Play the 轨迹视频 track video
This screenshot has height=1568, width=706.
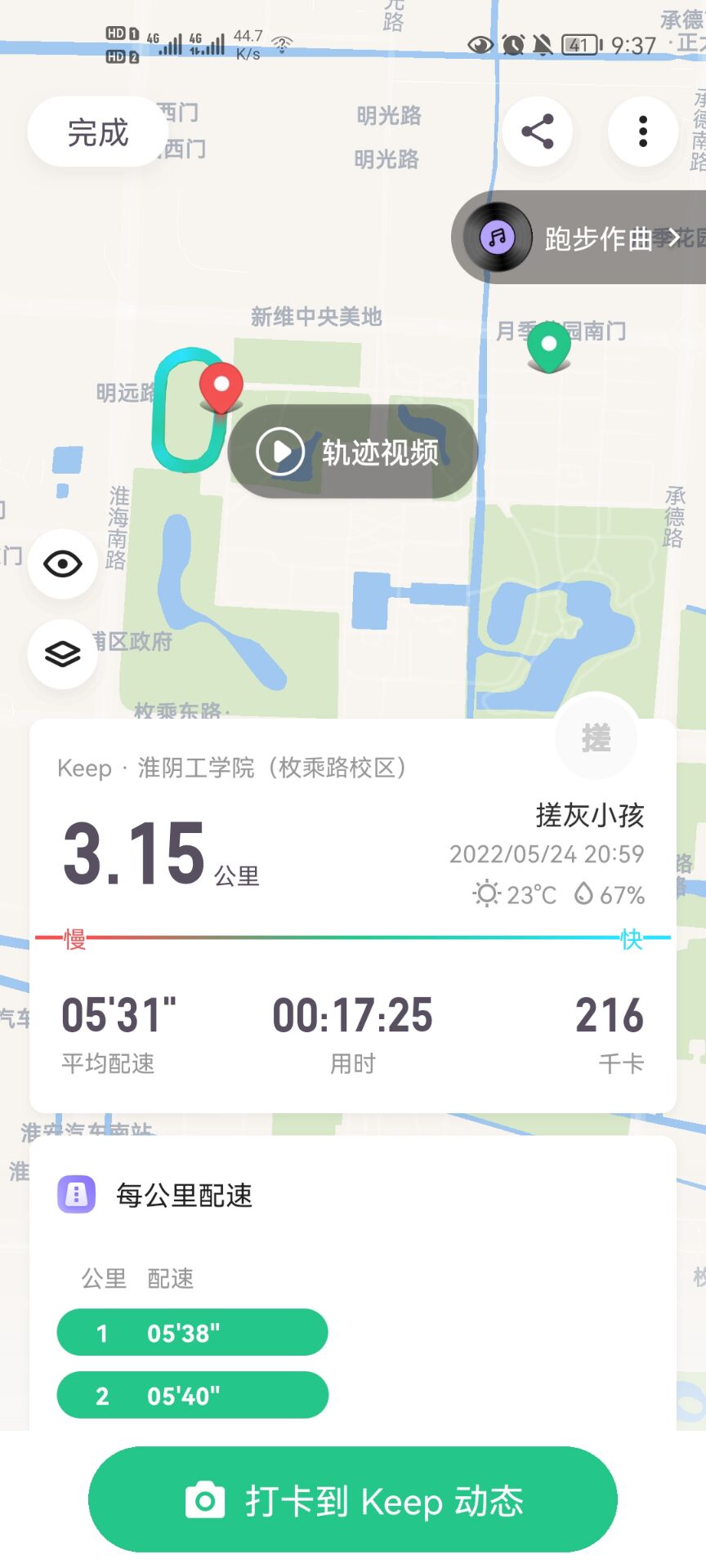352,452
